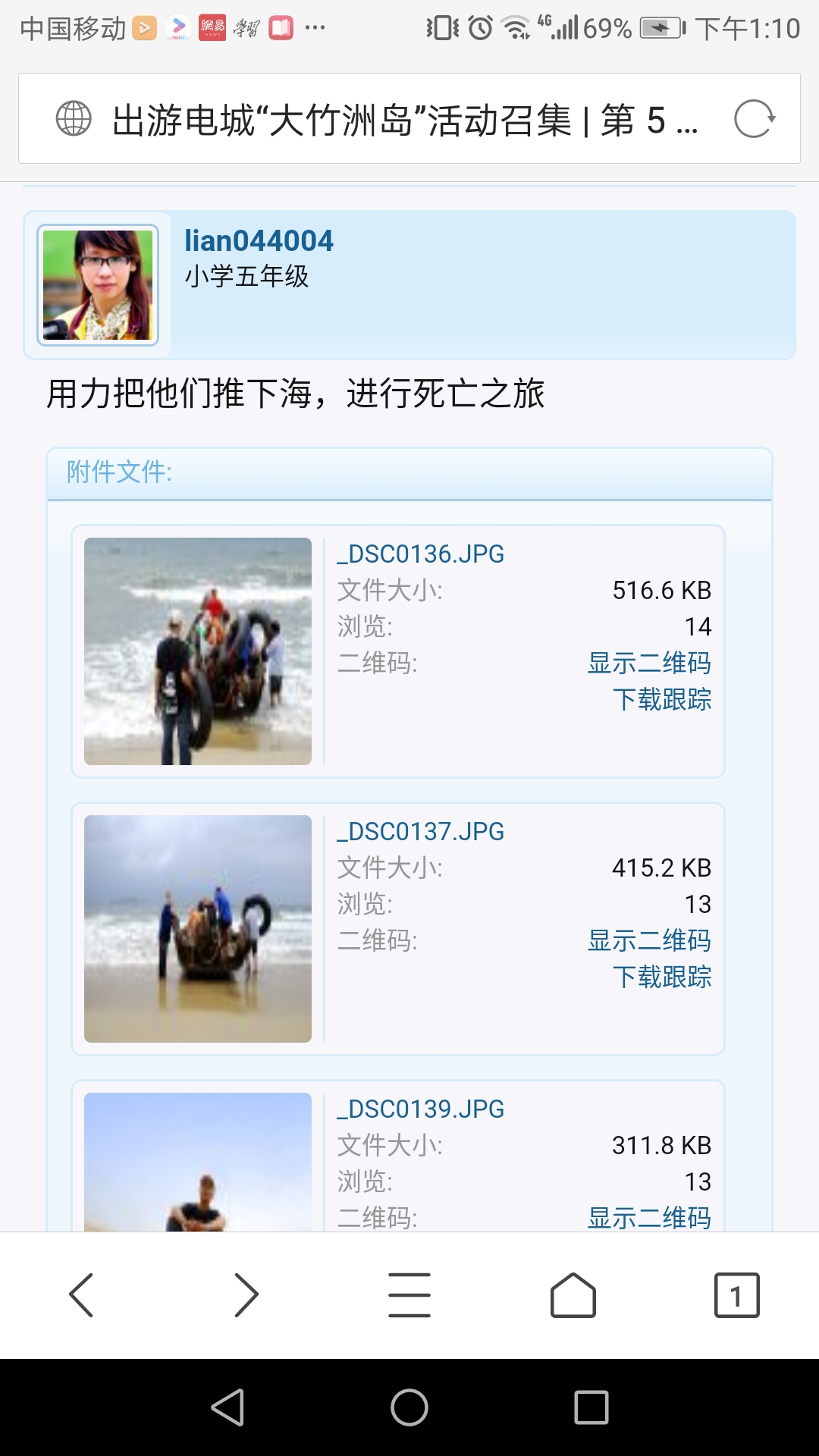Screen dimensions: 819x1456
Task: Open download tracking for _DSC0137.JPG
Action: tap(661, 977)
